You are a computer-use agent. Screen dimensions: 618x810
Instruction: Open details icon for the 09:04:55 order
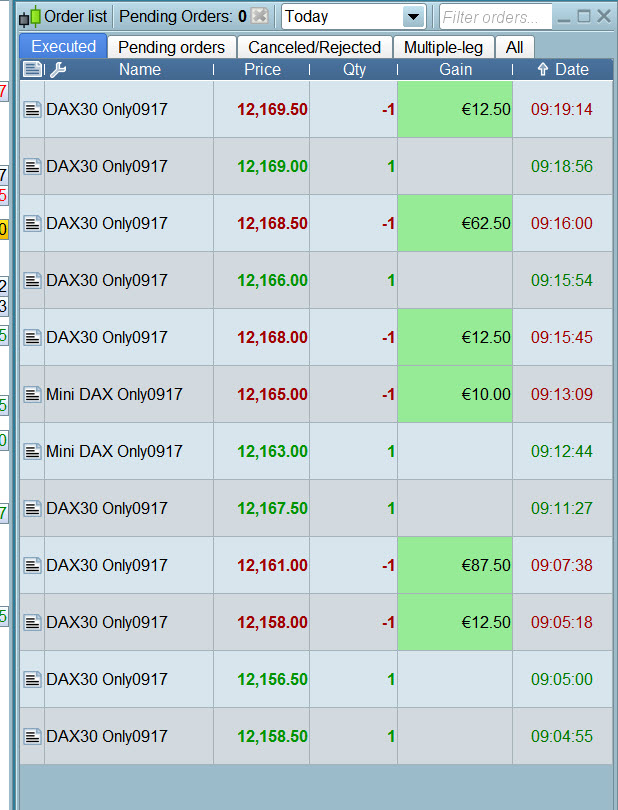[32, 736]
